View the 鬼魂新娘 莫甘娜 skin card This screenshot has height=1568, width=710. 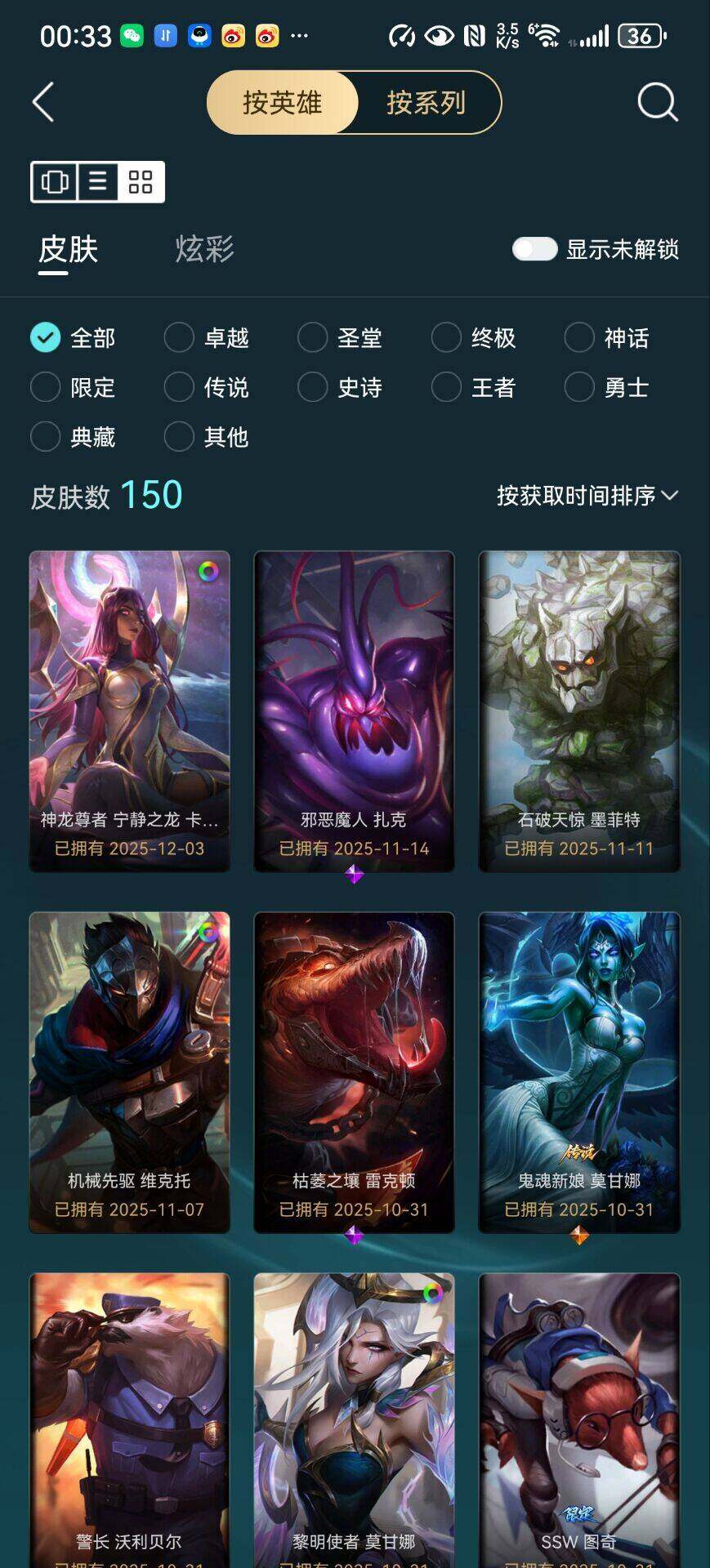[x=579, y=1072]
